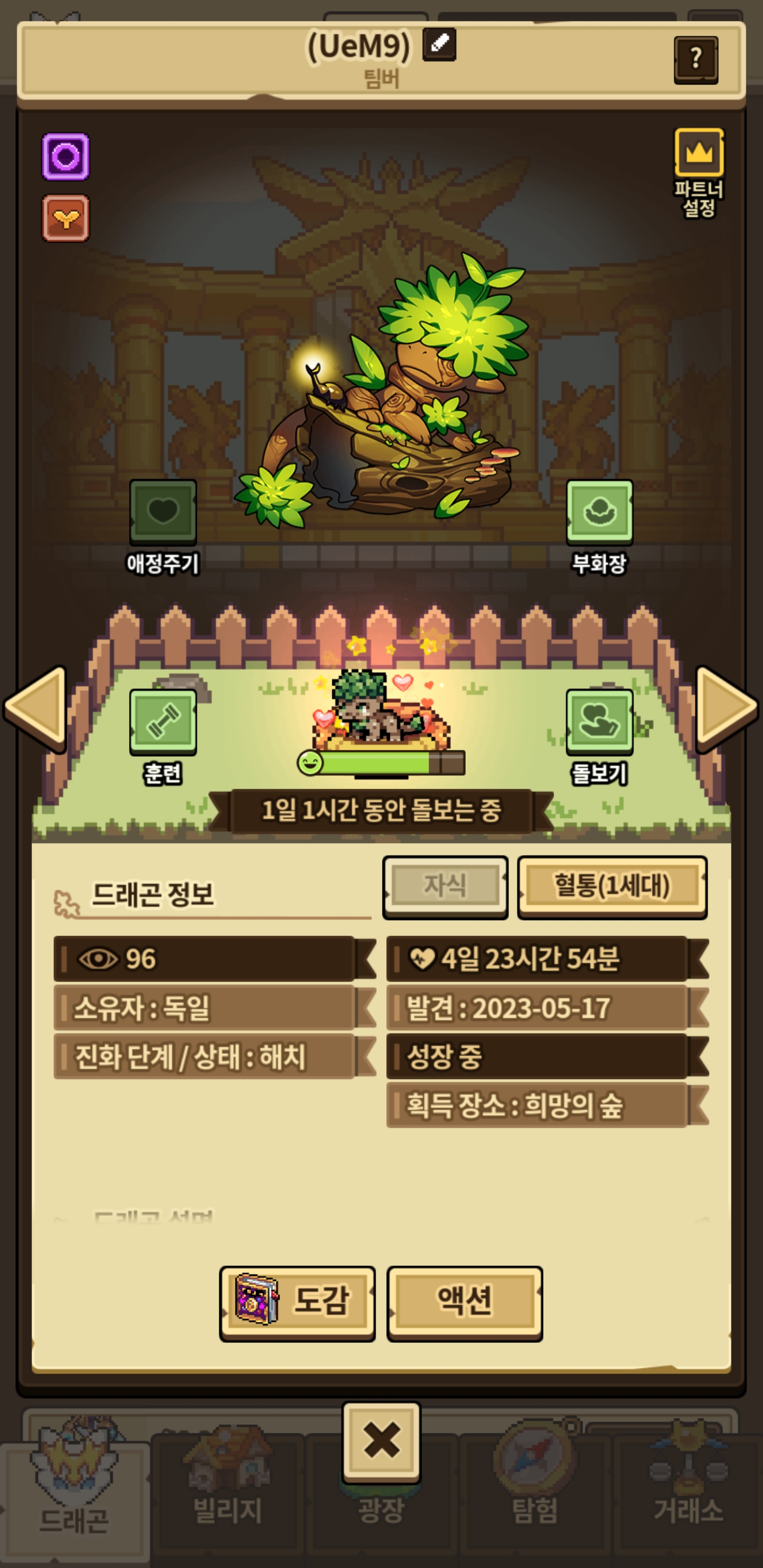763x1568 pixels.
Task: Open the help question mark button
Action: (695, 59)
